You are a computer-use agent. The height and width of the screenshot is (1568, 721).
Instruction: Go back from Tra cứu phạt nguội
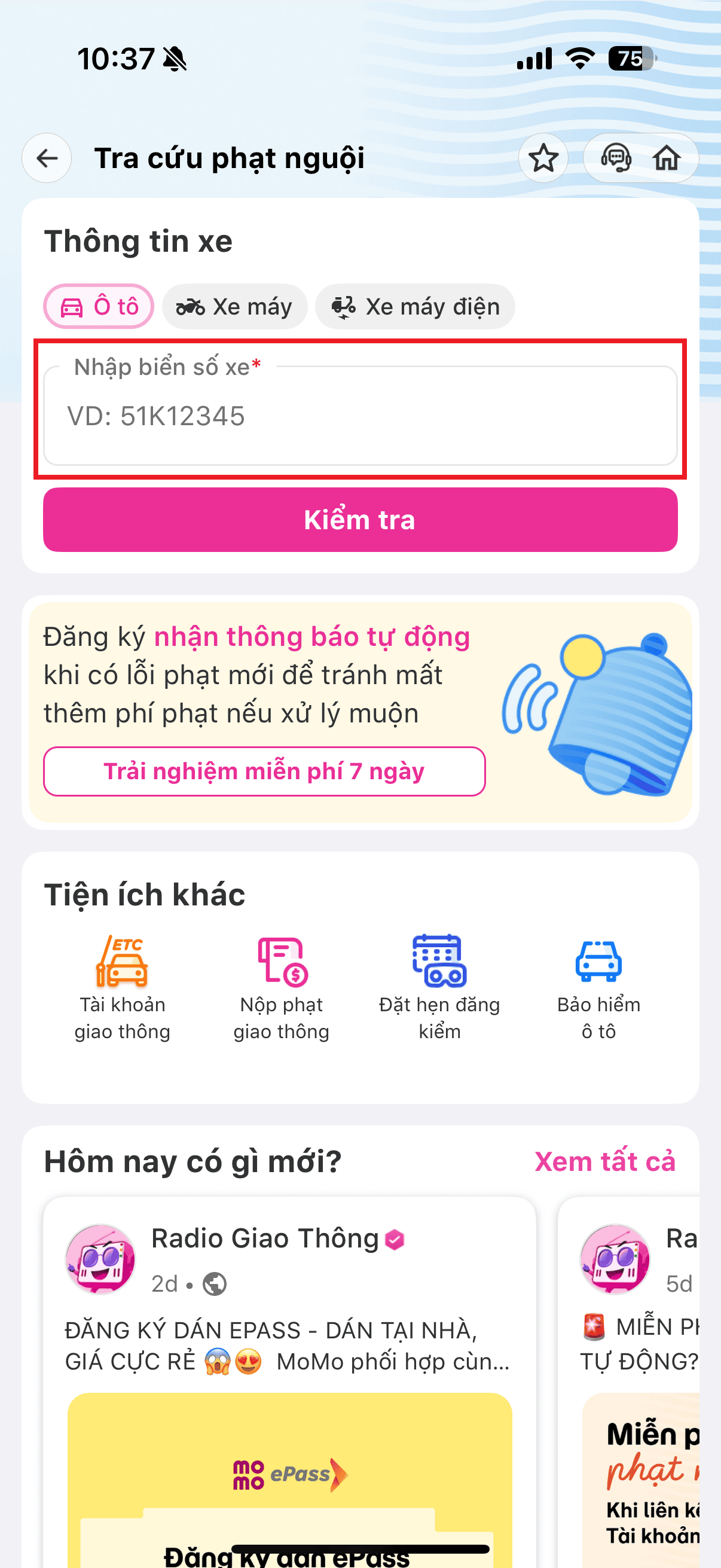47,158
